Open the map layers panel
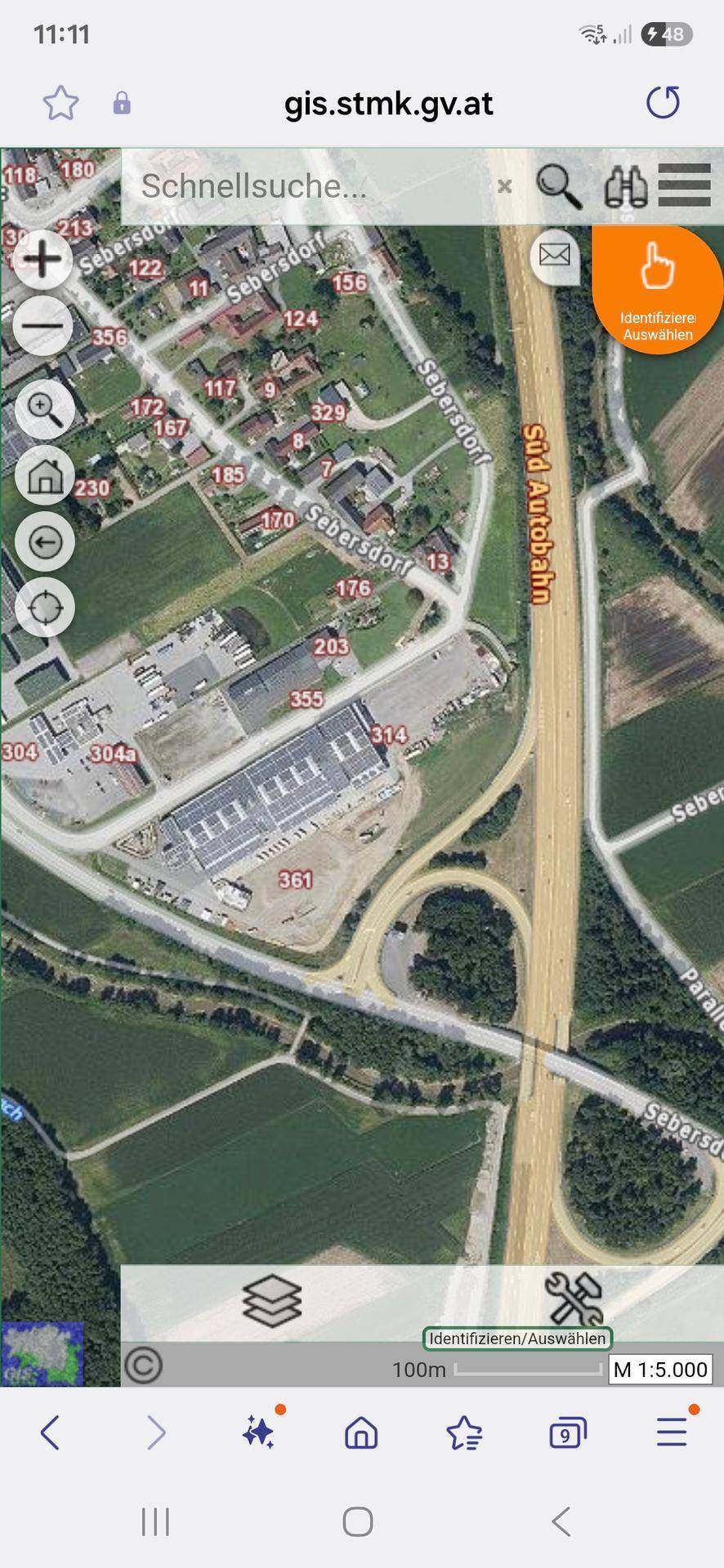724x1568 pixels. (x=272, y=1301)
